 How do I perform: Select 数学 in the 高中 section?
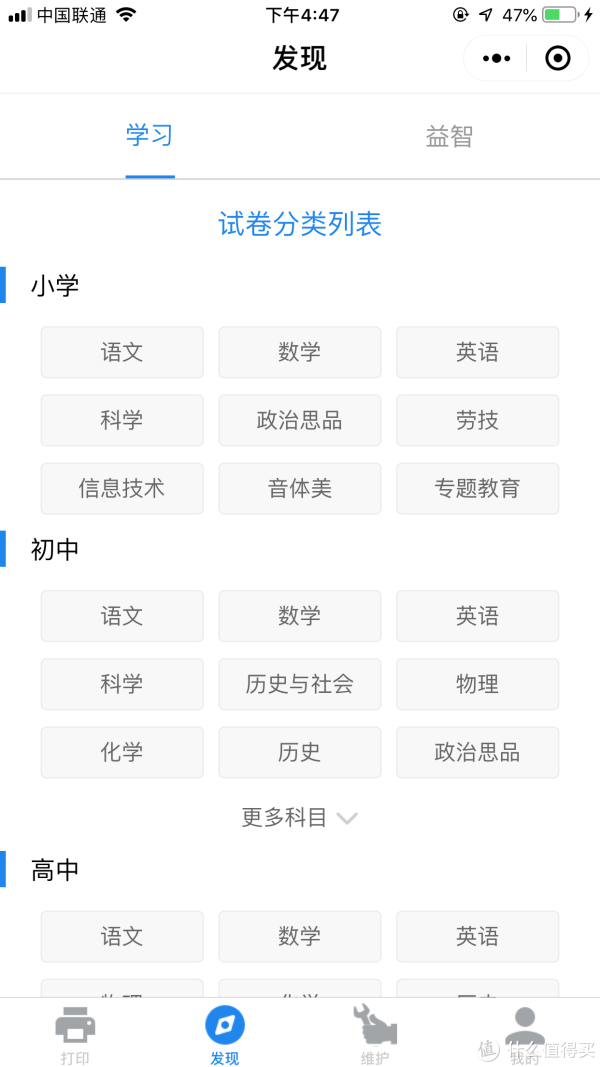click(x=299, y=936)
